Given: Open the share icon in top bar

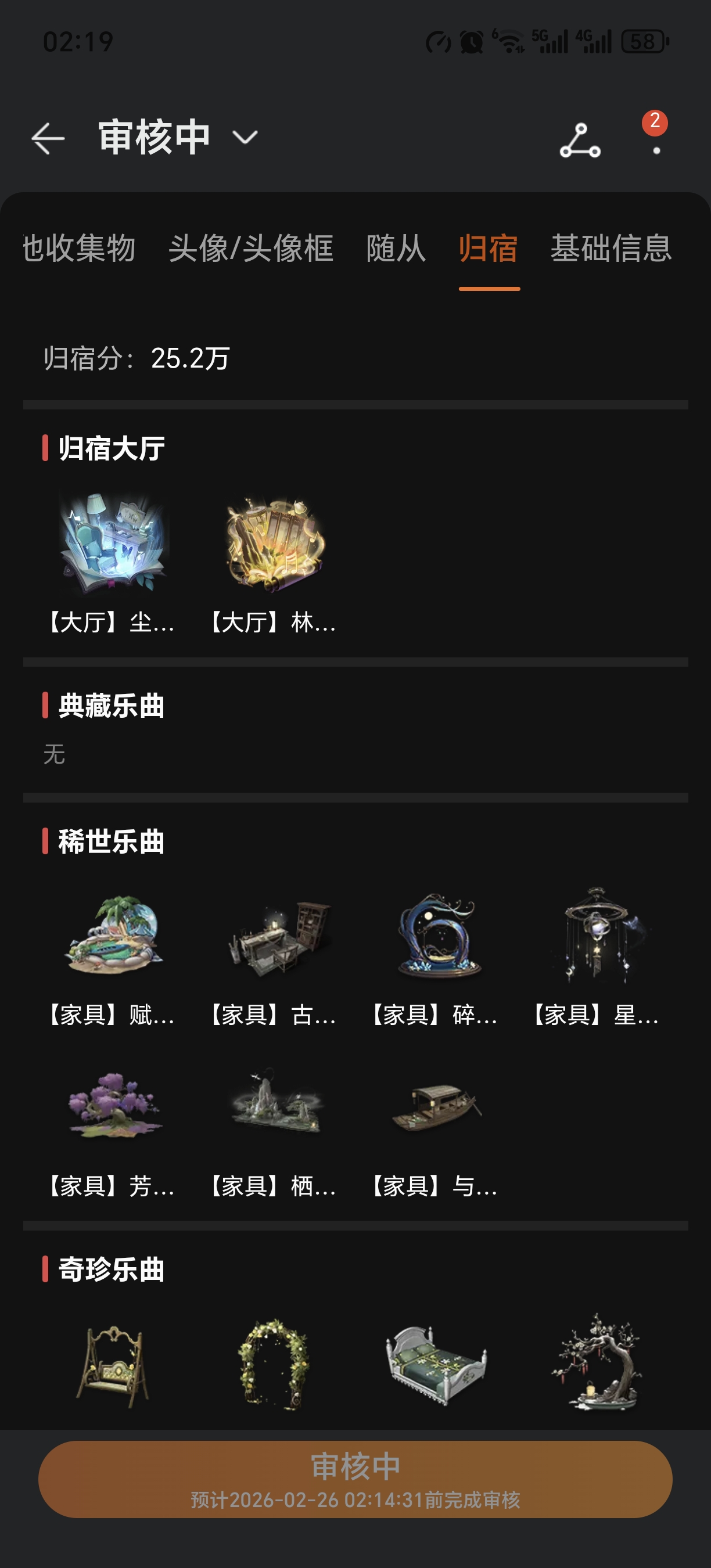Looking at the screenshot, I should point(580,141).
